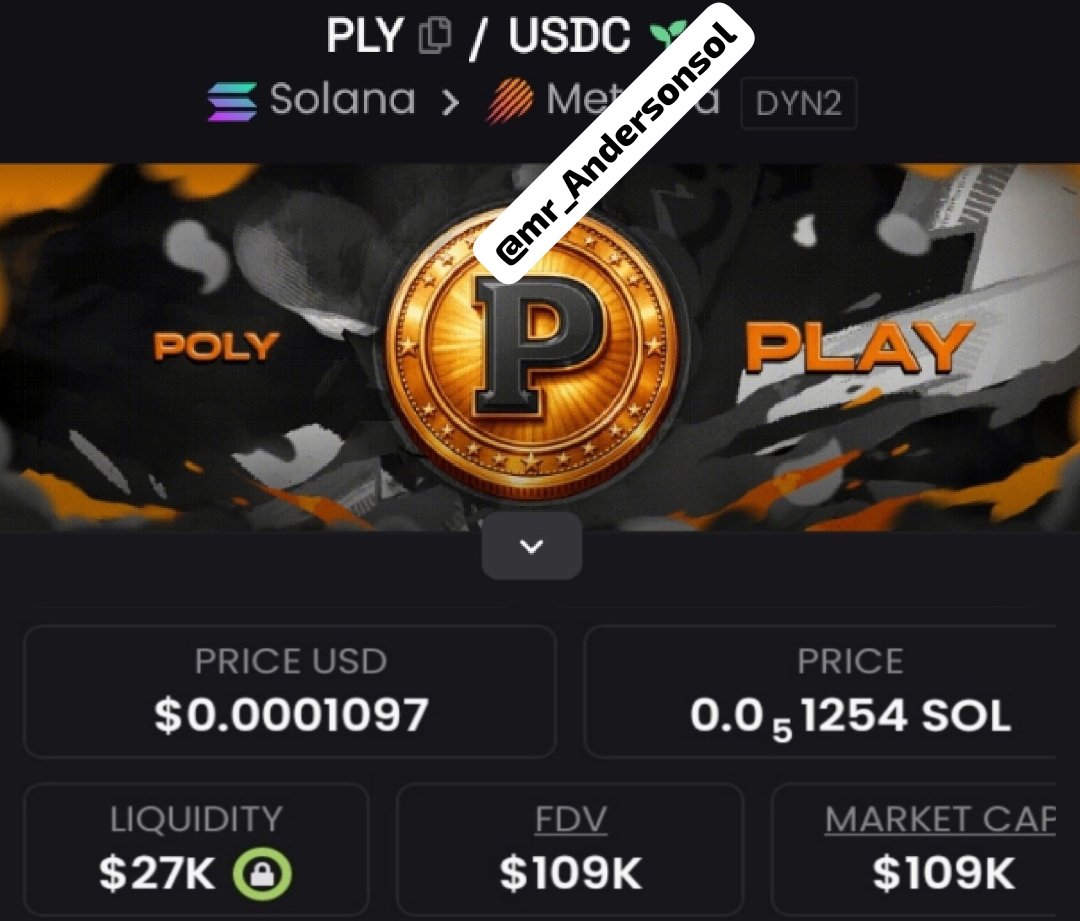Viewport: 1080px width, 921px height.
Task: Tap the liquidity lock icon
Action: [x=262, y=873]
